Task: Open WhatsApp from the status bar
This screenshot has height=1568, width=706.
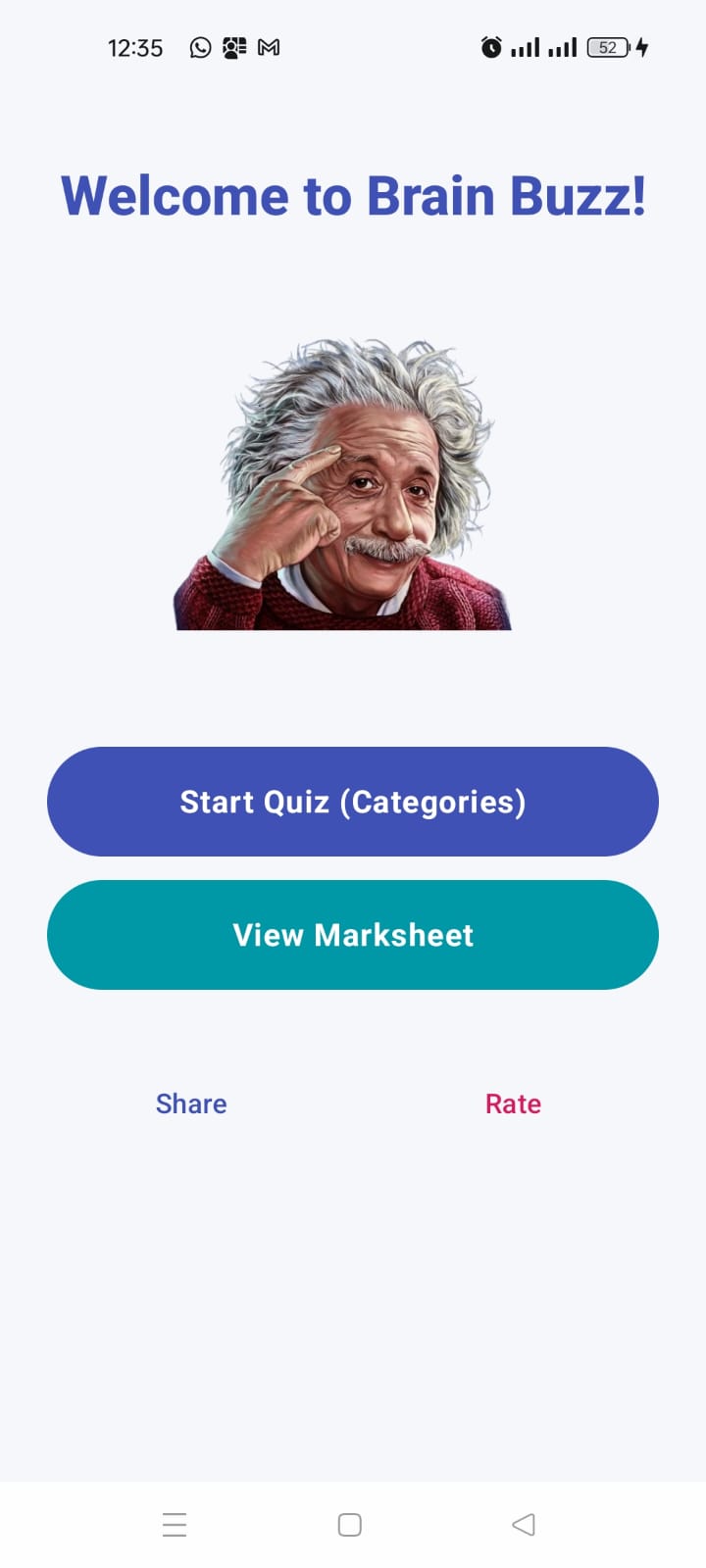Action: tap(200, 46)
